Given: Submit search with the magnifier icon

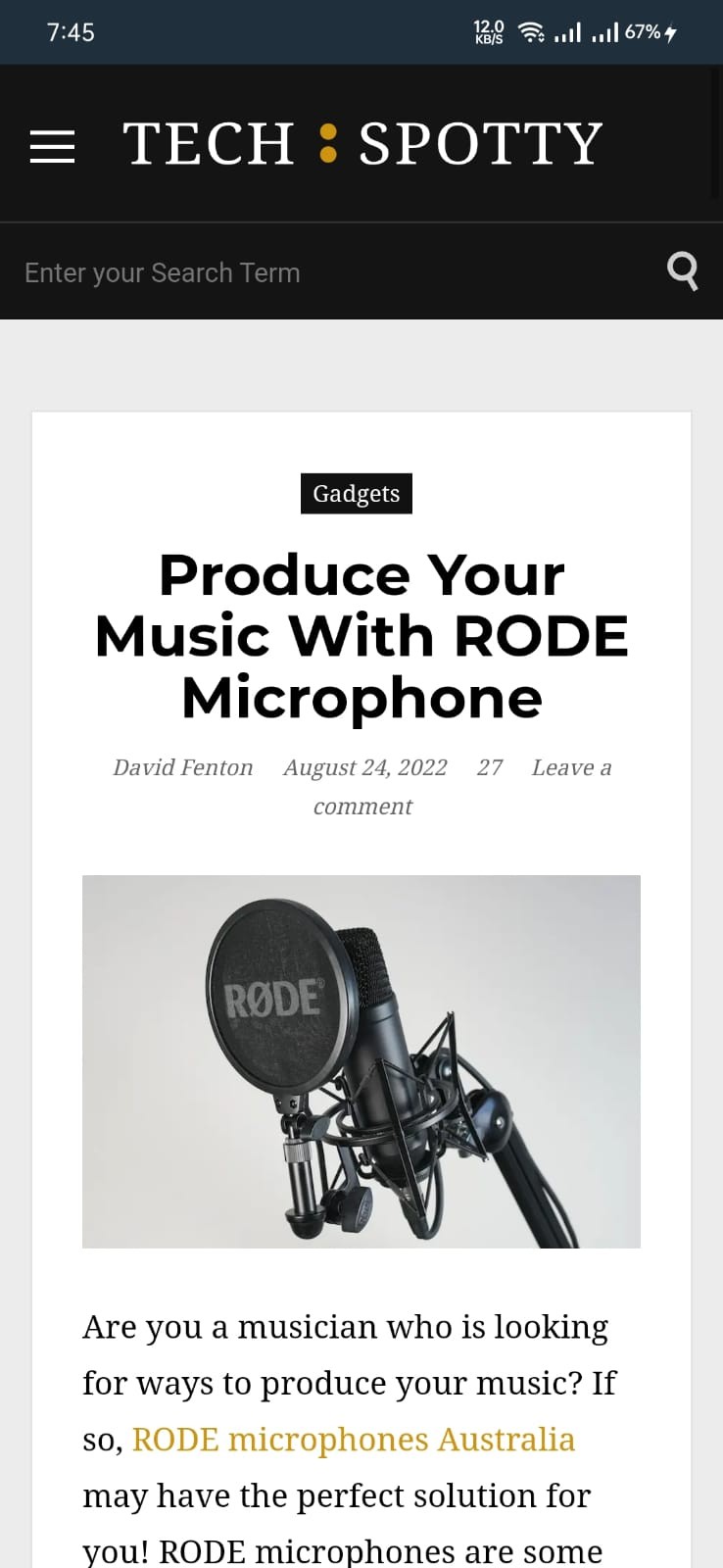Looking at the screenshot, I should (x=683, y=269).
